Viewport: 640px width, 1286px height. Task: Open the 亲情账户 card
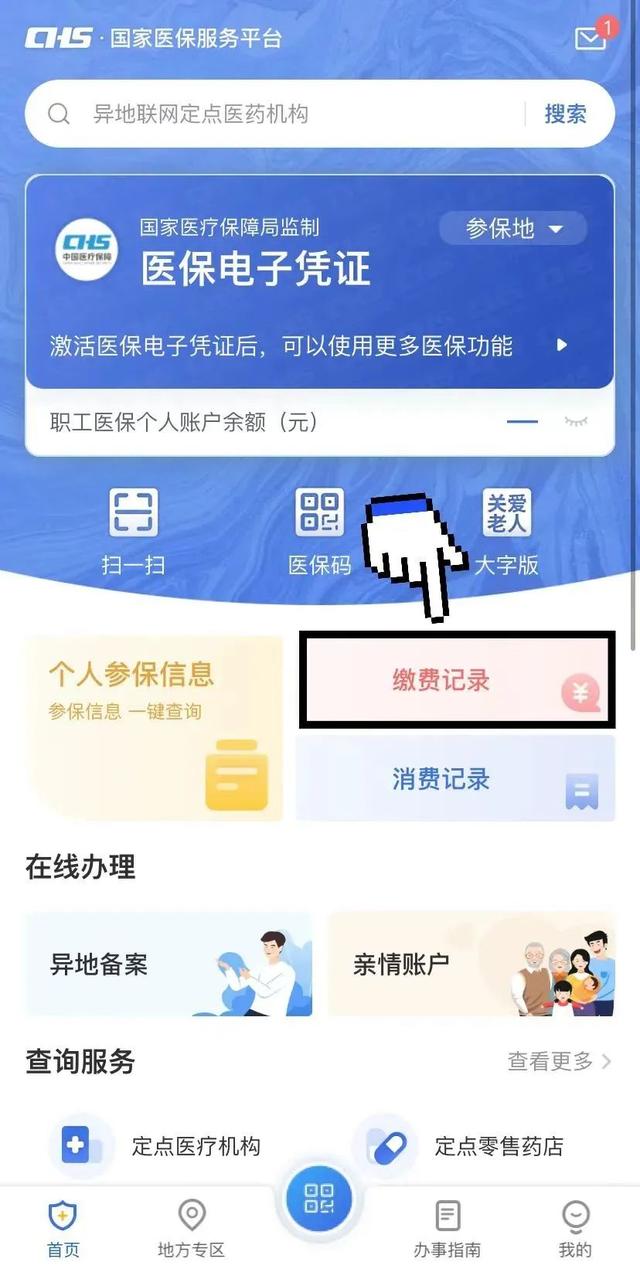click(470, 964)
